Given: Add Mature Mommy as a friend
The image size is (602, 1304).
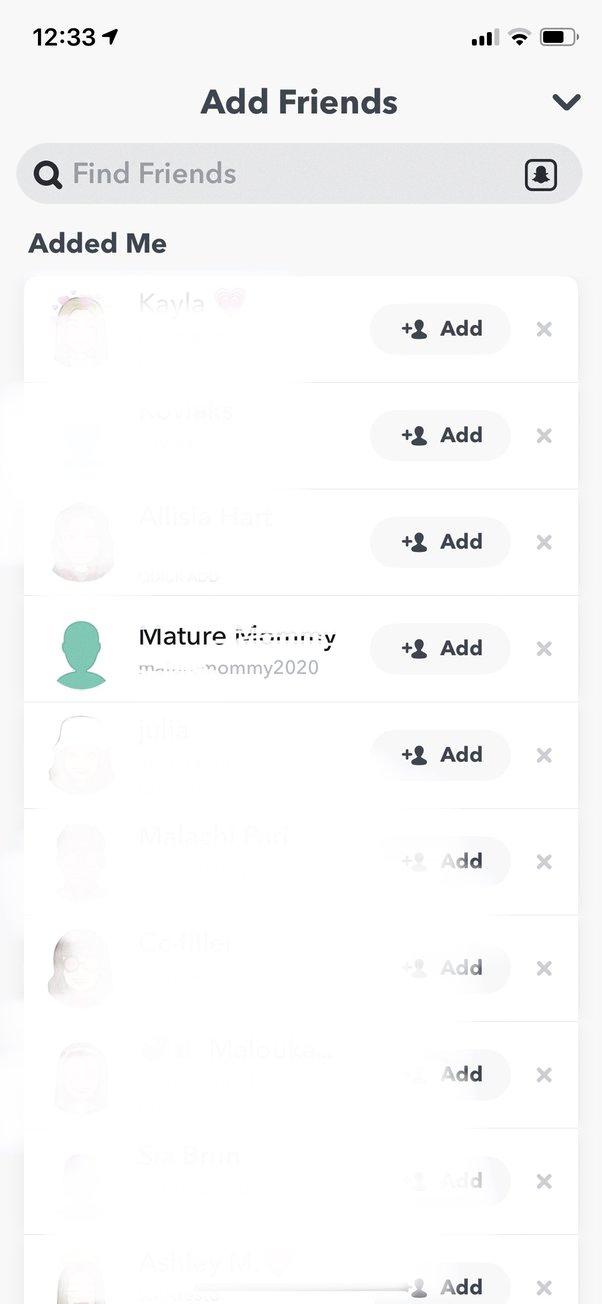Looking at the screenshot, I should (441, 649).
